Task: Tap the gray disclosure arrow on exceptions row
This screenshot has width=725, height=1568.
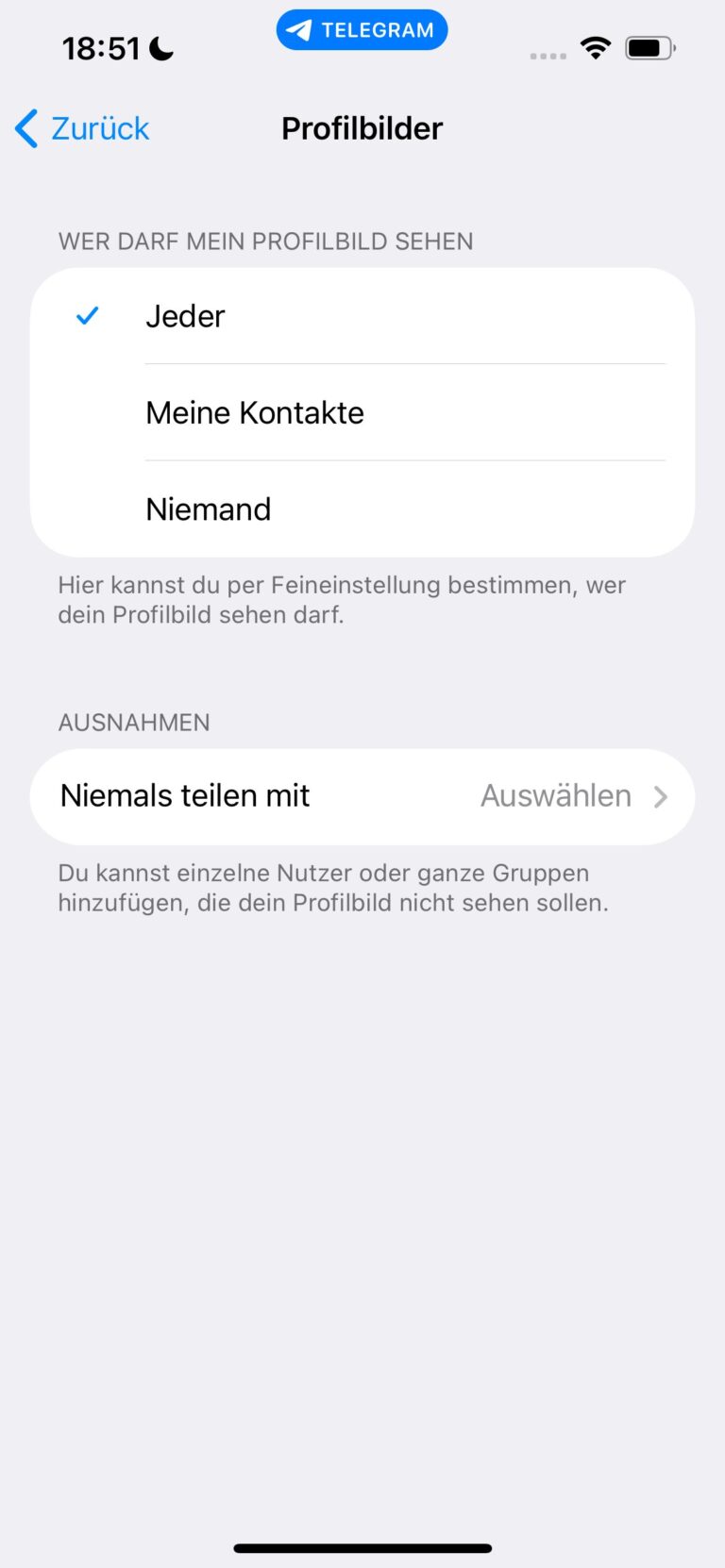Action: (660, 796)
